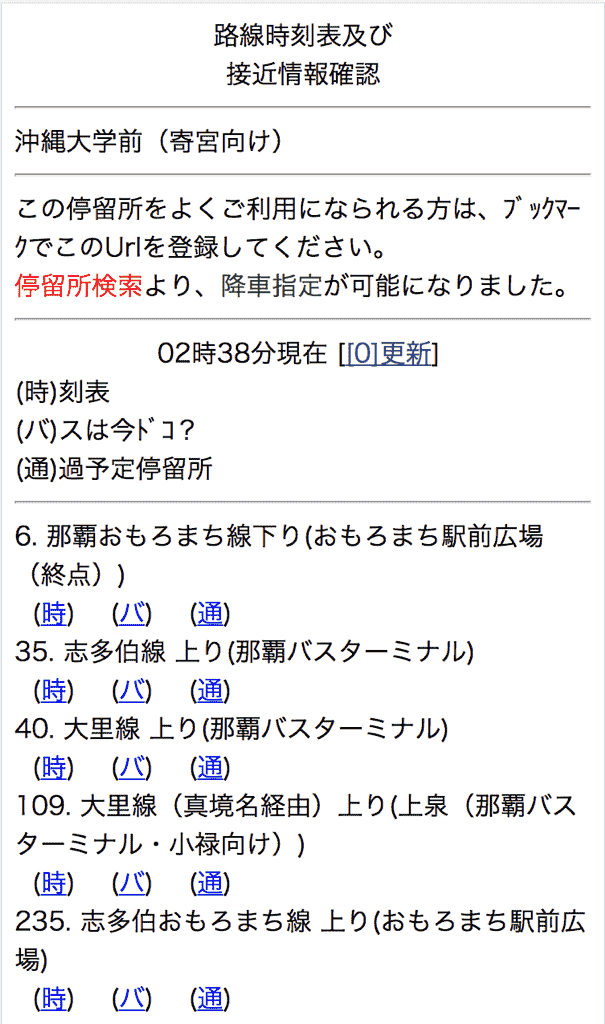Tap the [0]更新 refresh link
The height and width of the screenshot is (1024, 605).
coord(388,353)
